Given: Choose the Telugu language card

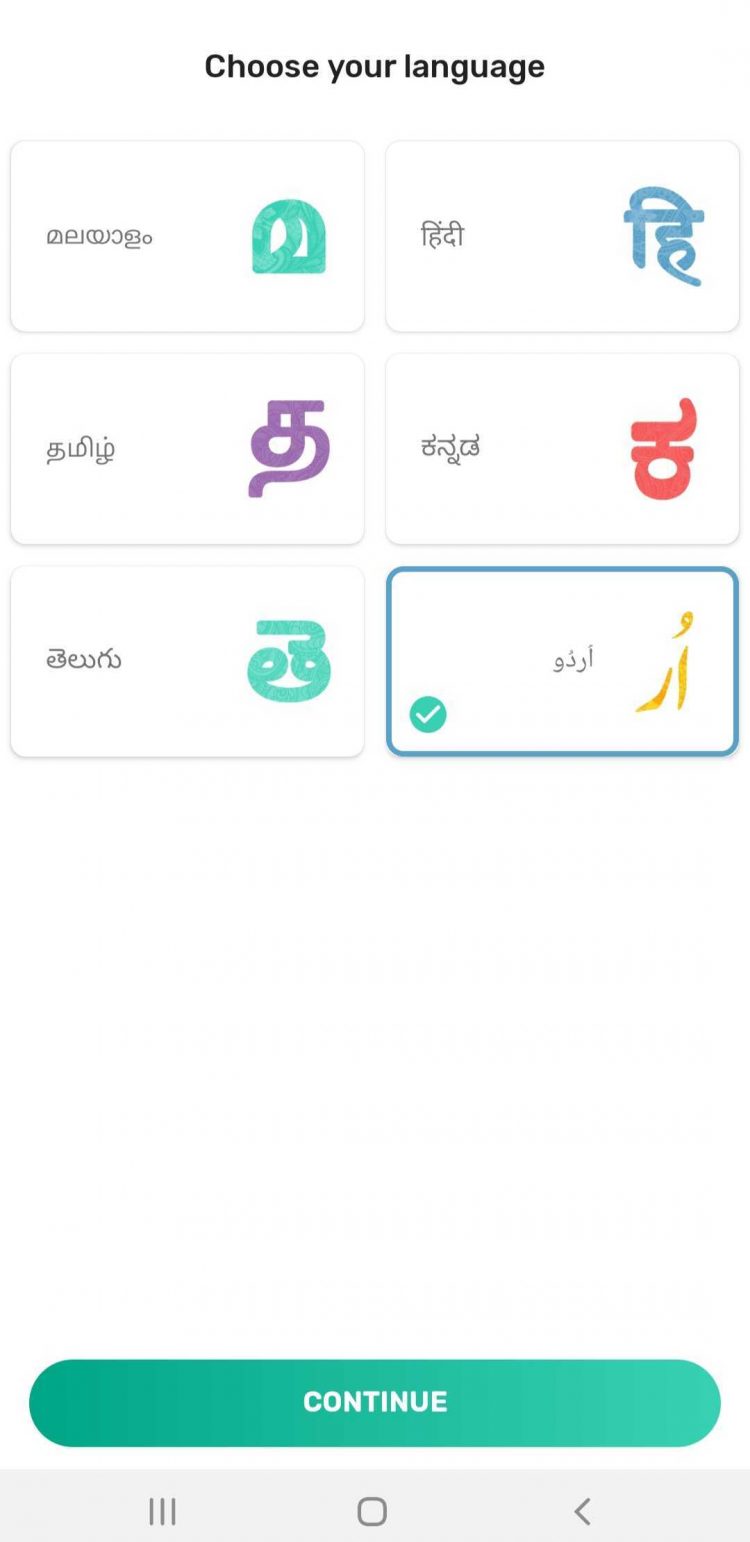Looking at the screenshot, I should pos(187,661).
